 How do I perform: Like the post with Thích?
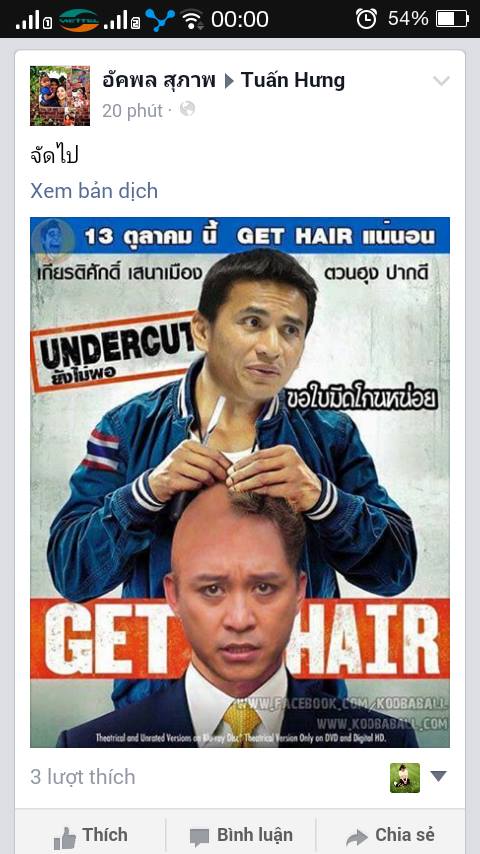[90, 835]
